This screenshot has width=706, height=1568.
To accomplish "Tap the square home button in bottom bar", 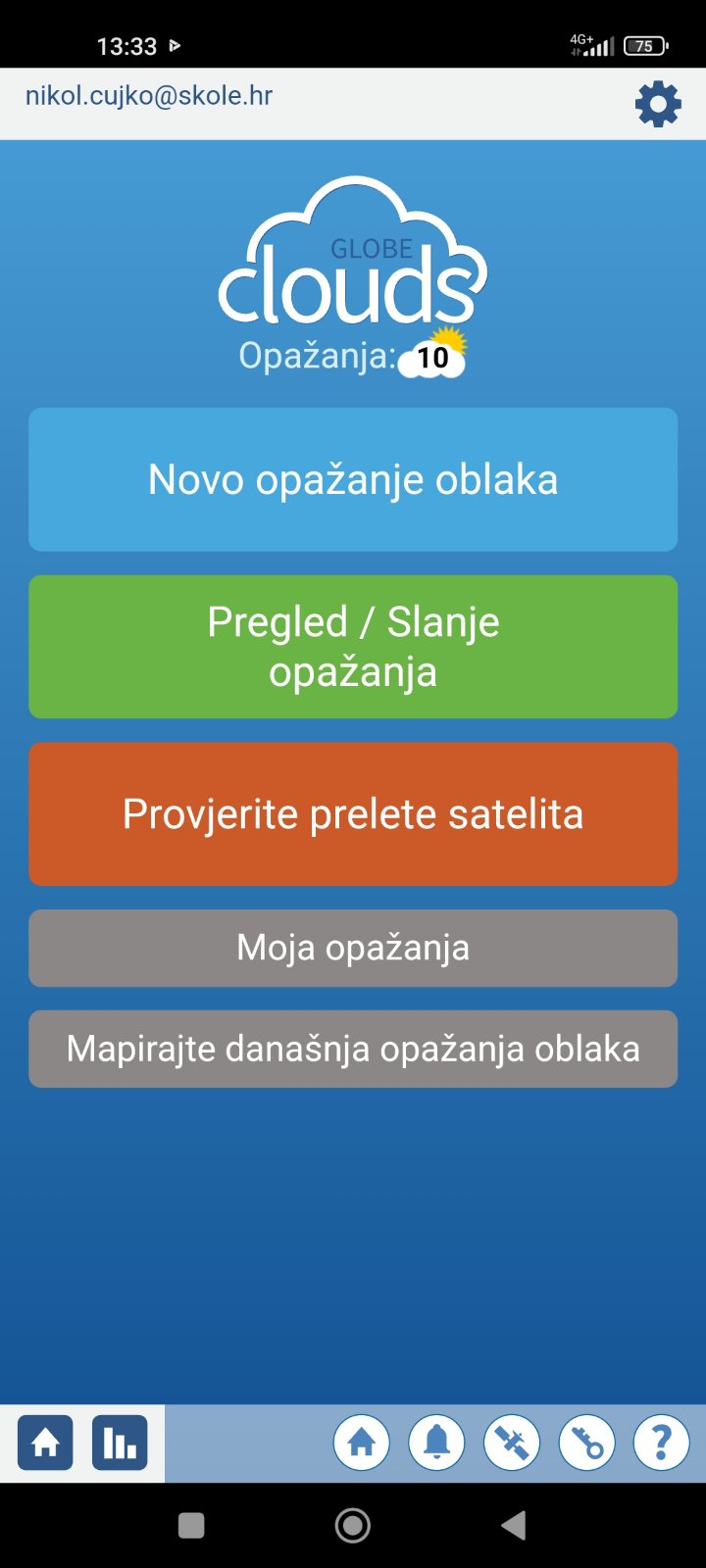I will coord(45,1443).
